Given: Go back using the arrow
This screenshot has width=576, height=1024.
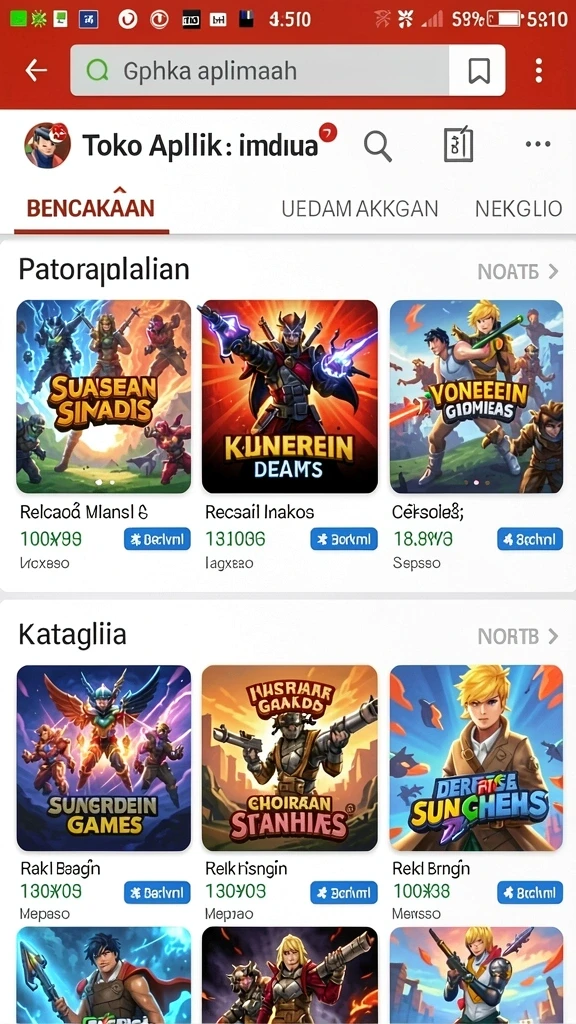Looking at the screenshot, I should tap(36, 71).
